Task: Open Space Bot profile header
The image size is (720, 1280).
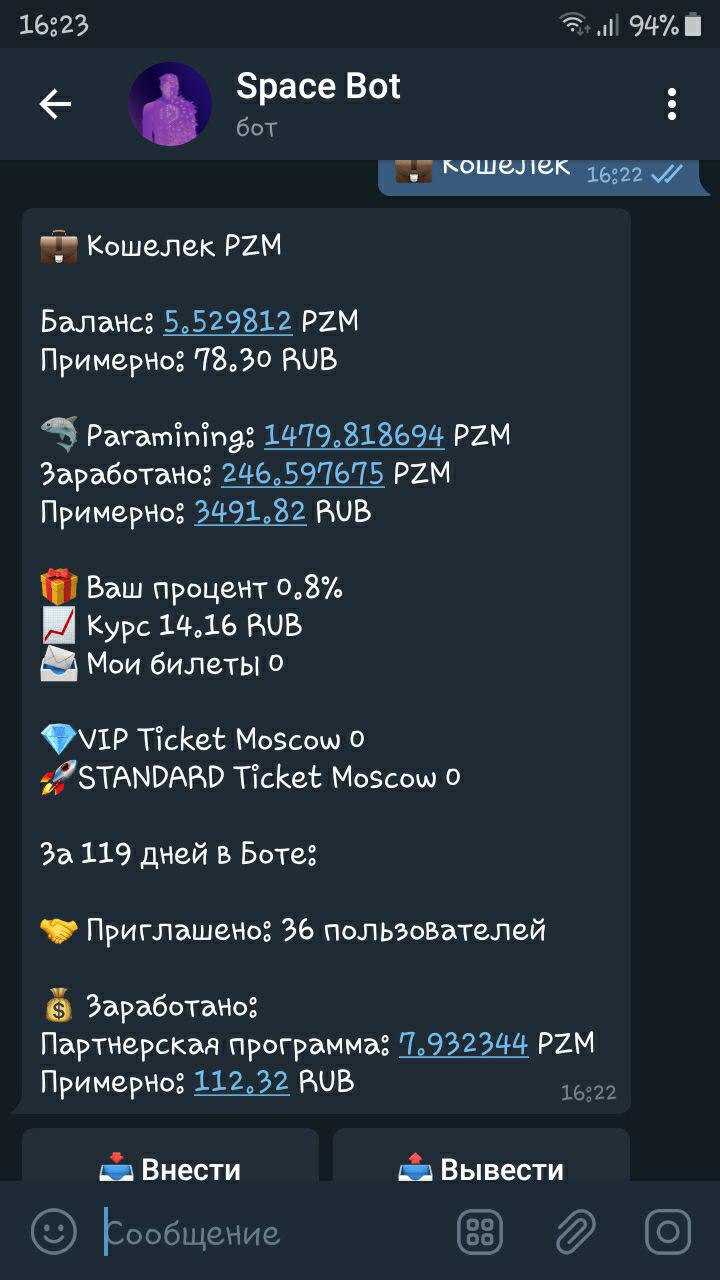Action: [318, 104]
